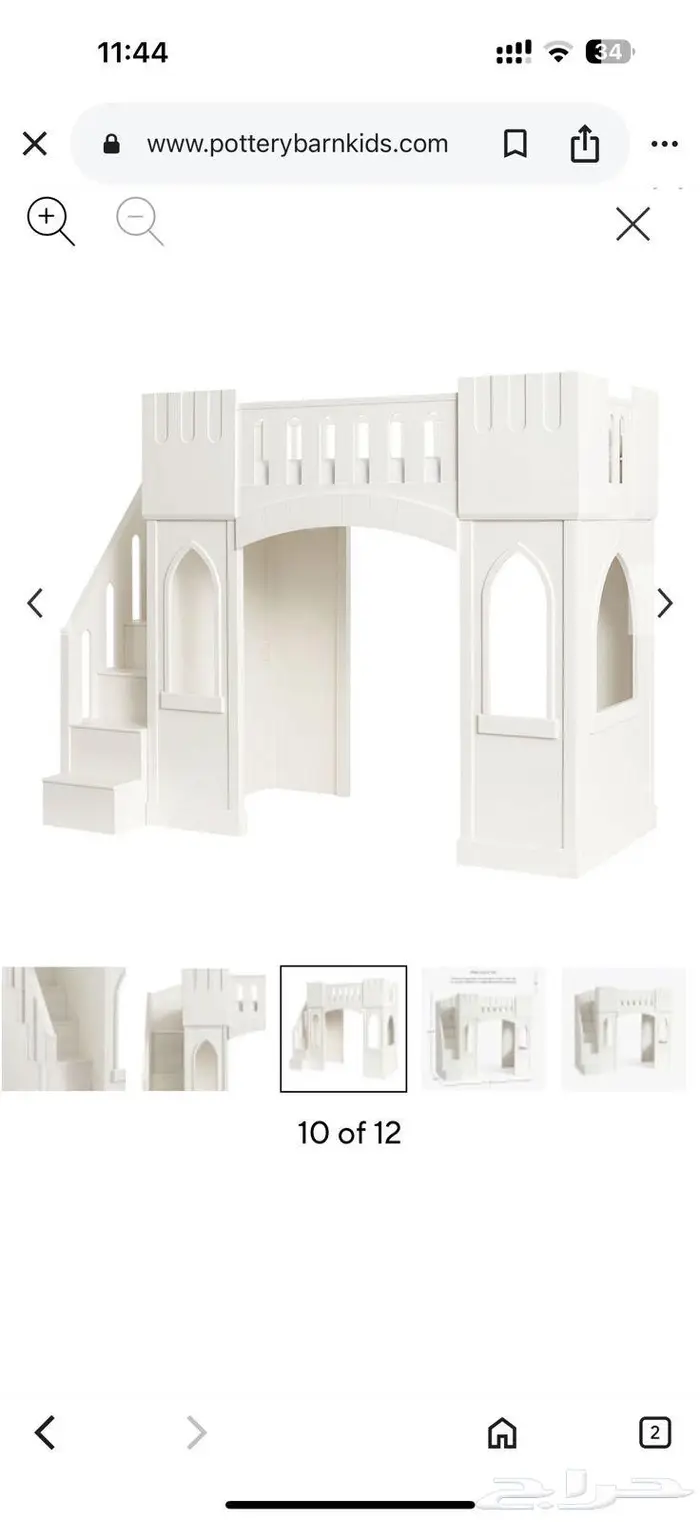Image resolution: width=700 pixels, height=1522 pixels.
Task: Go to the previous gallery image
Action: coord(35,603)
